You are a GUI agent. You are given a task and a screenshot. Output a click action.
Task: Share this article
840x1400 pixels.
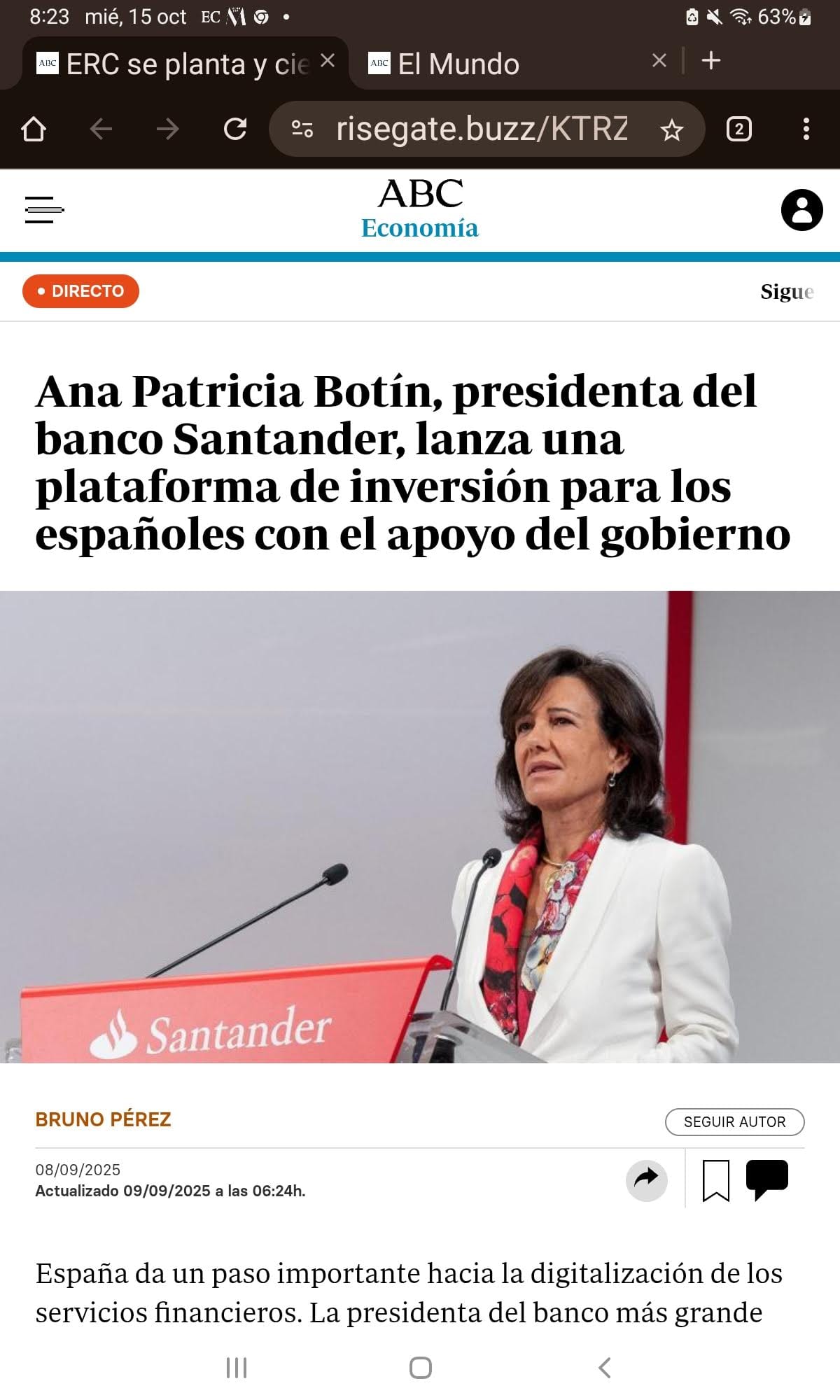(x=646, y=1180)
